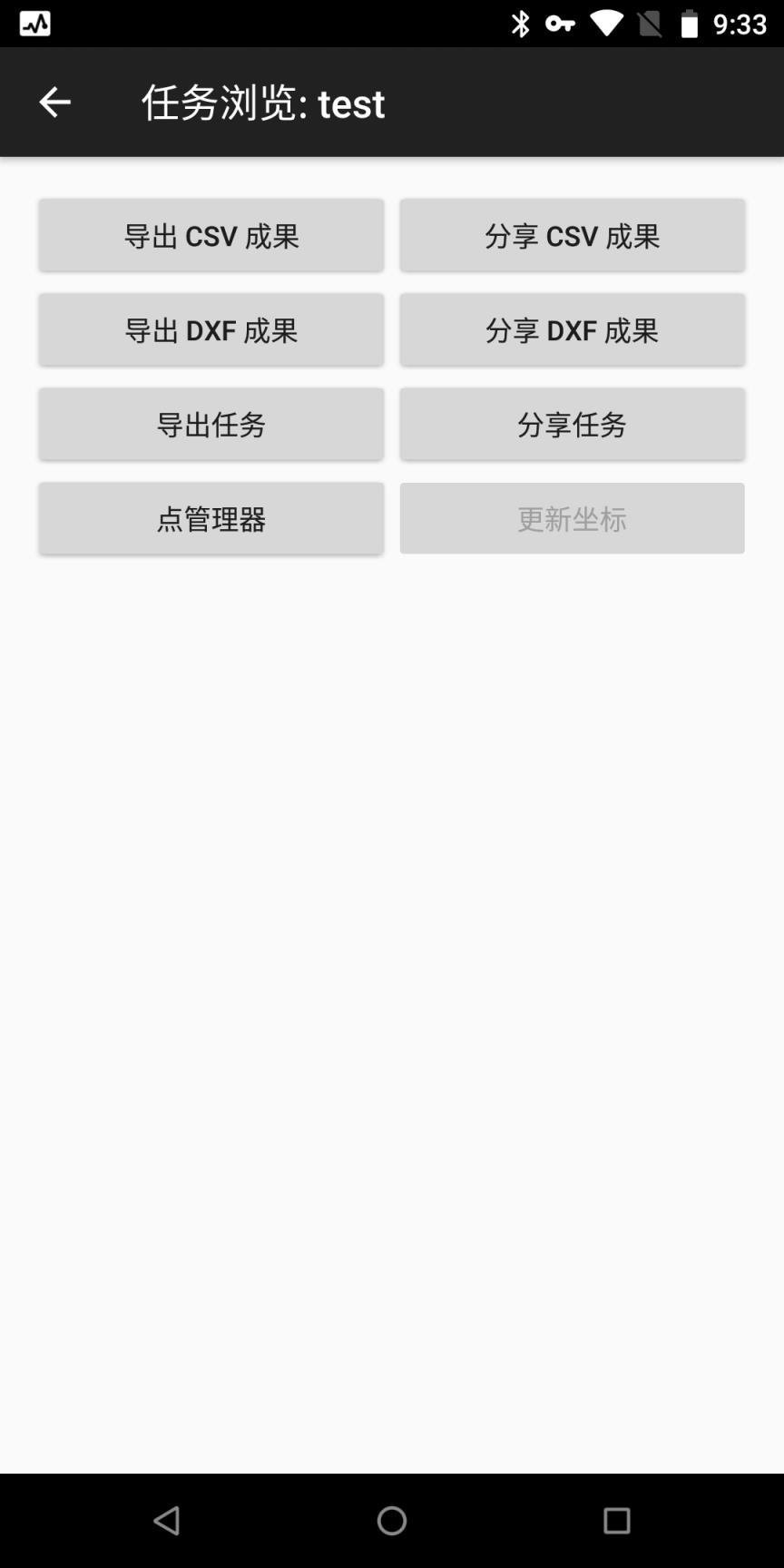Tap the clock showing 9:33

click(x=742, y=23)
